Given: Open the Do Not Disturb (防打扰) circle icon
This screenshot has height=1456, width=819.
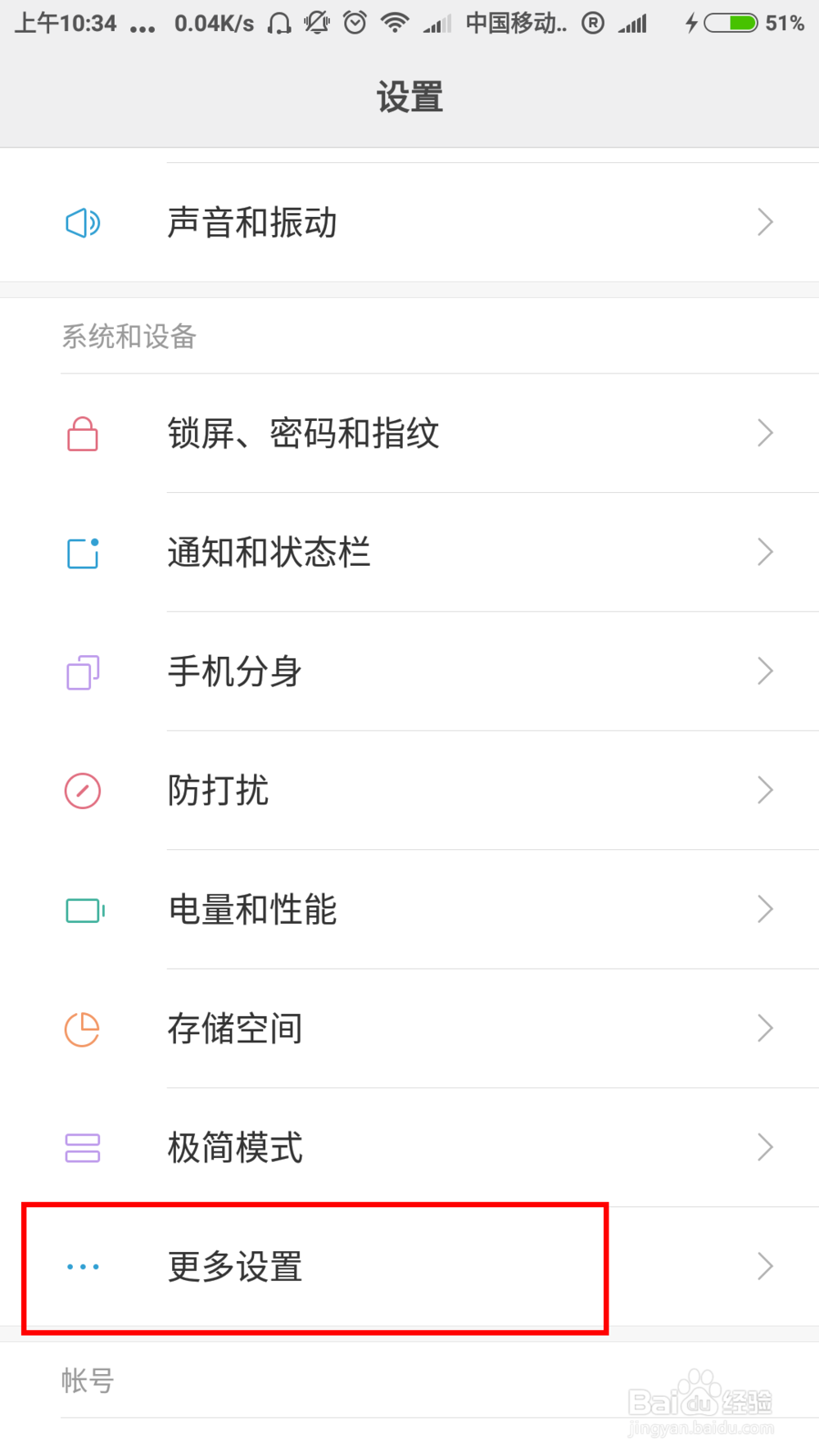Looking at the screenshot, I should (82, 790).
